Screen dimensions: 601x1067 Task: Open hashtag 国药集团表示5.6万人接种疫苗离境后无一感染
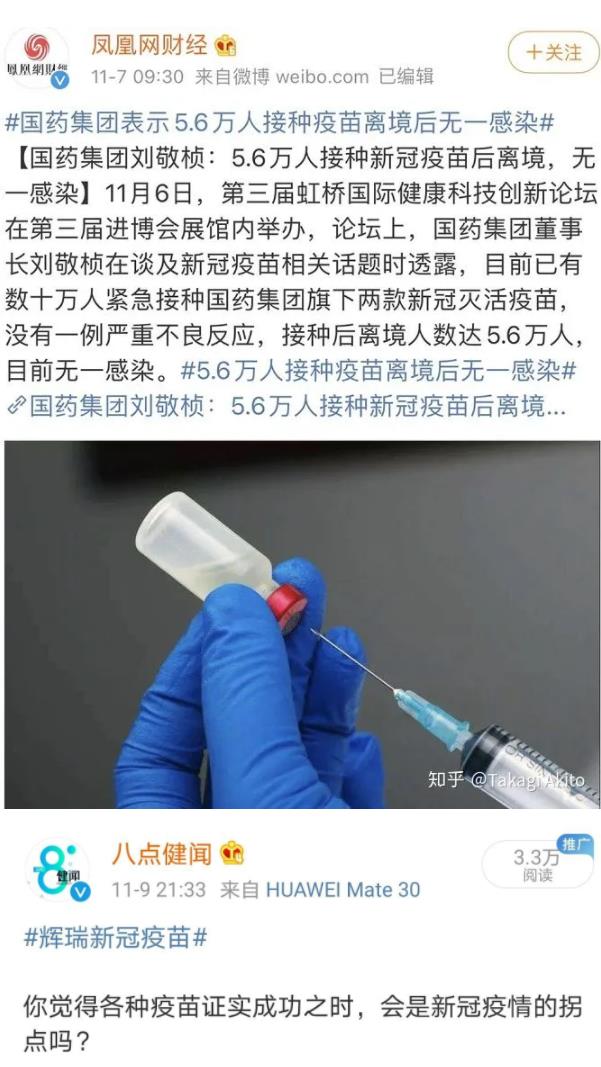tap(280, 123)
